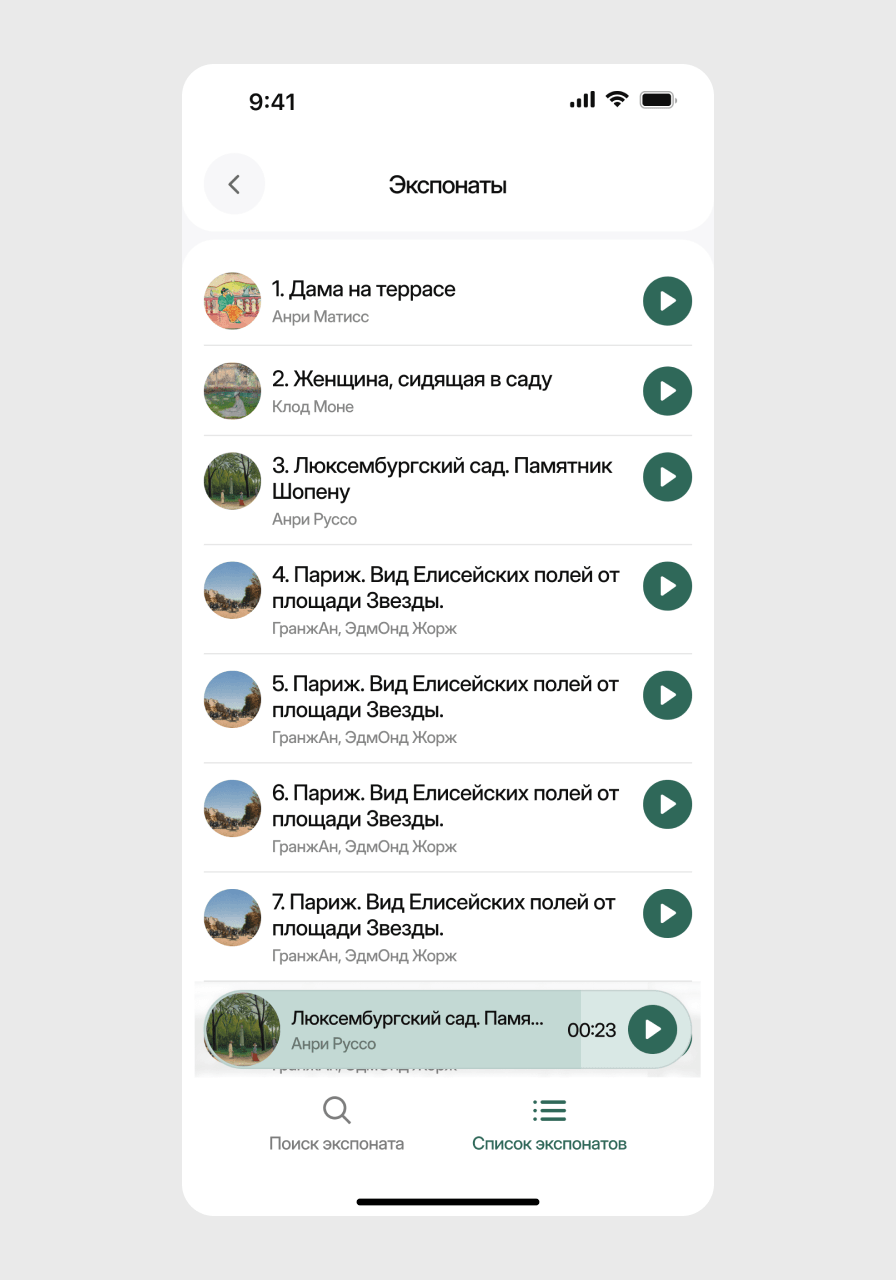Play audio for 3. Люксембургский сад
896x1280 pixels.
tap(667, 477)
